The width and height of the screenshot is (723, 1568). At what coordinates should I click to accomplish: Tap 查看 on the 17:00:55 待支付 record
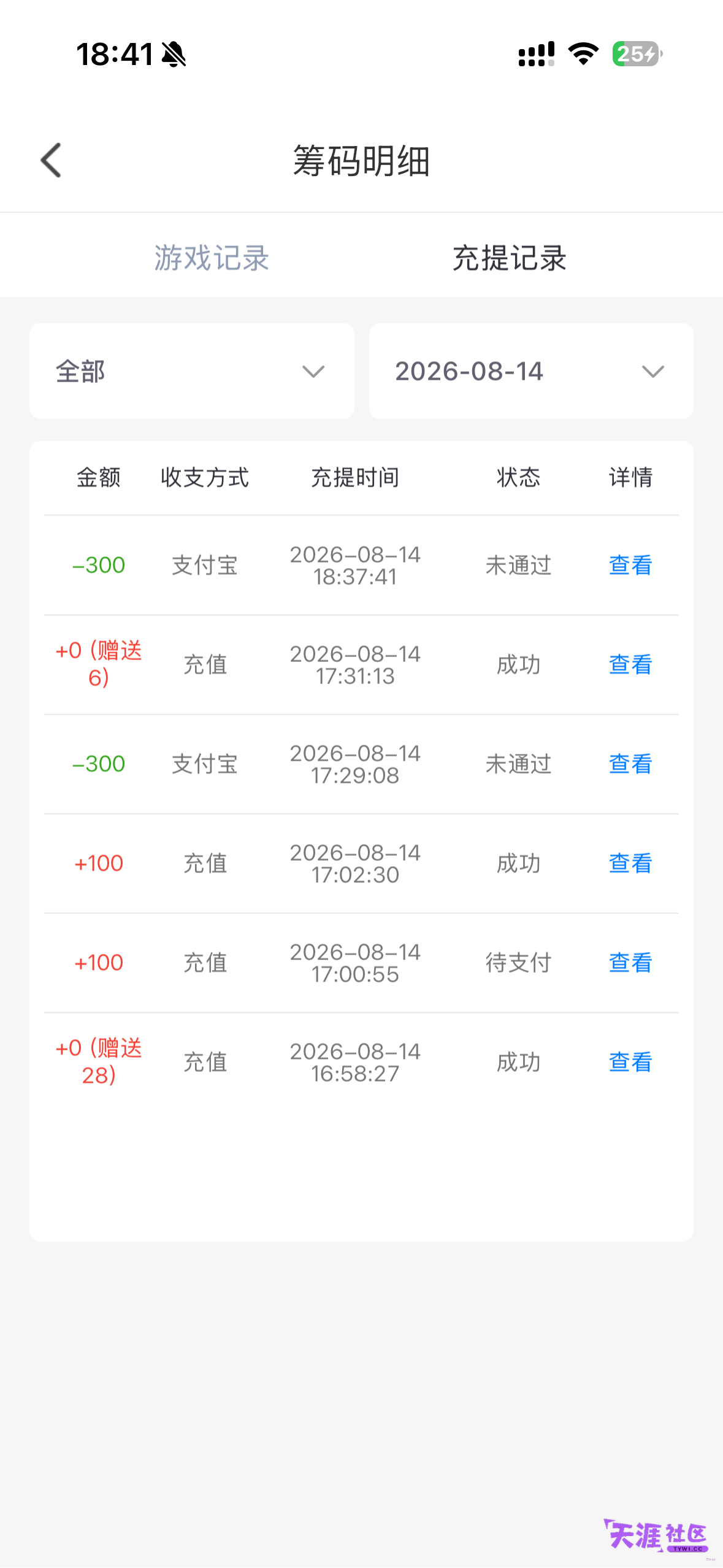630,963
